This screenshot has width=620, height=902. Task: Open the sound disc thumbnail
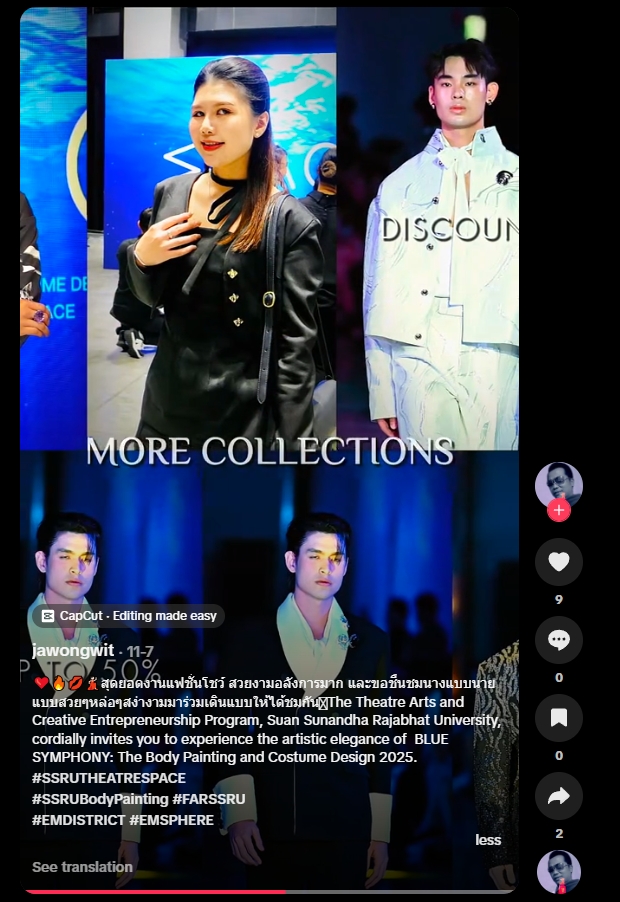(559, 872)
